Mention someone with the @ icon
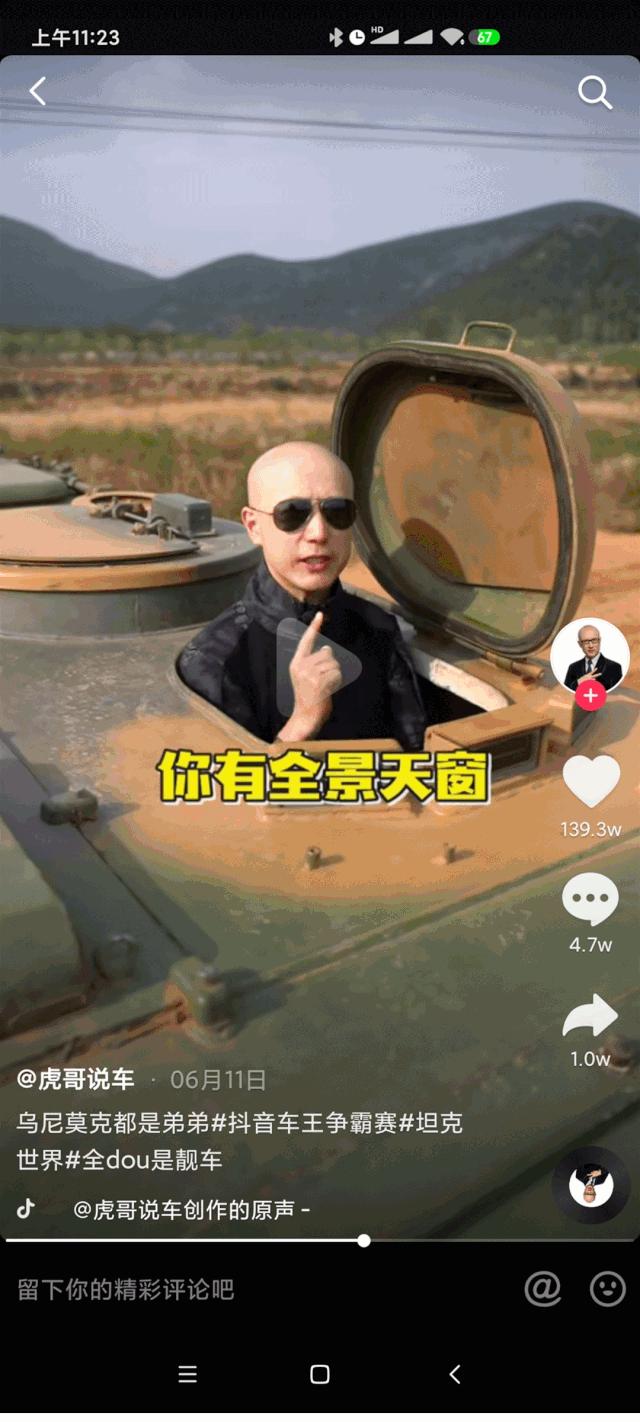The height and width of the screenshot is (1422, 640). [x=543, y=1289]
